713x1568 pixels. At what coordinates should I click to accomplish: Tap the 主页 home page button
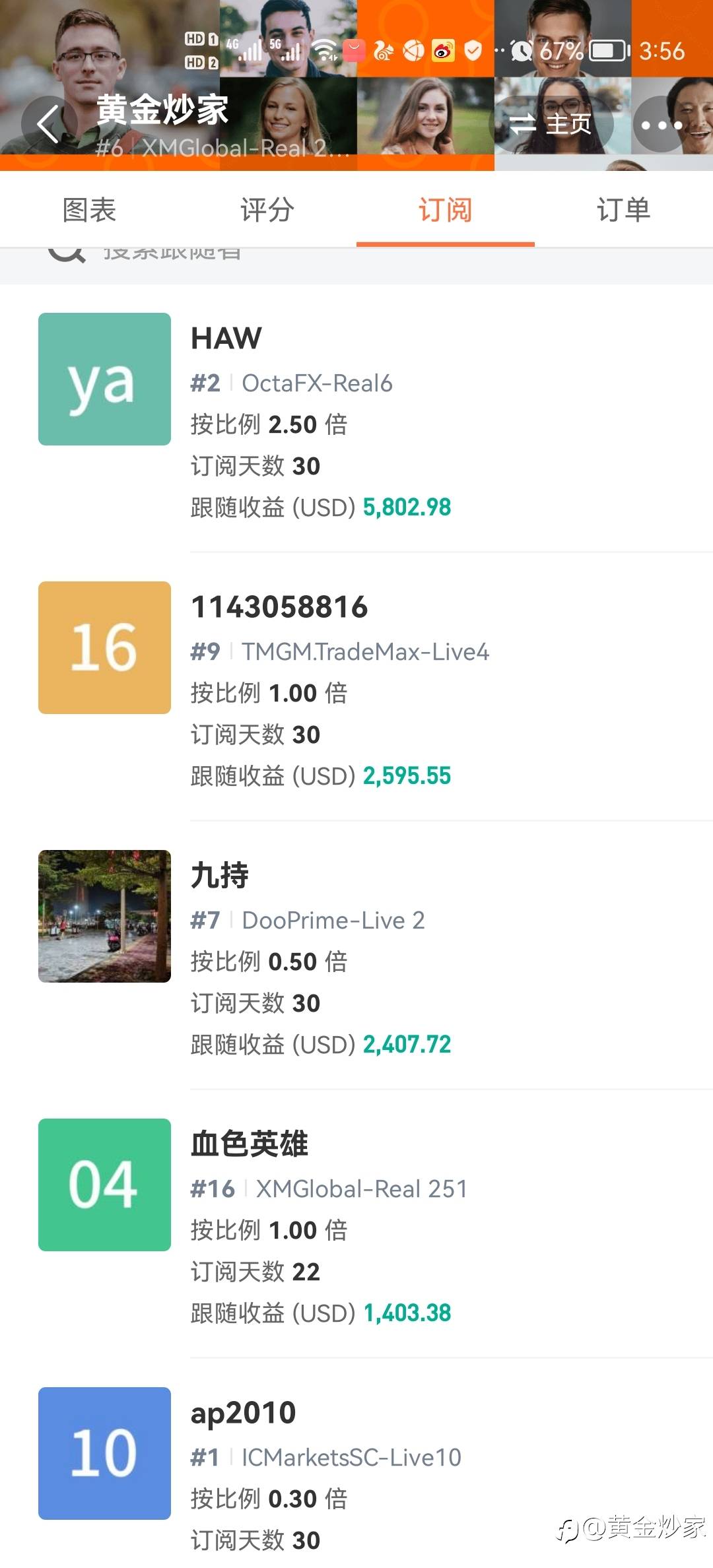tap(551, 124)
